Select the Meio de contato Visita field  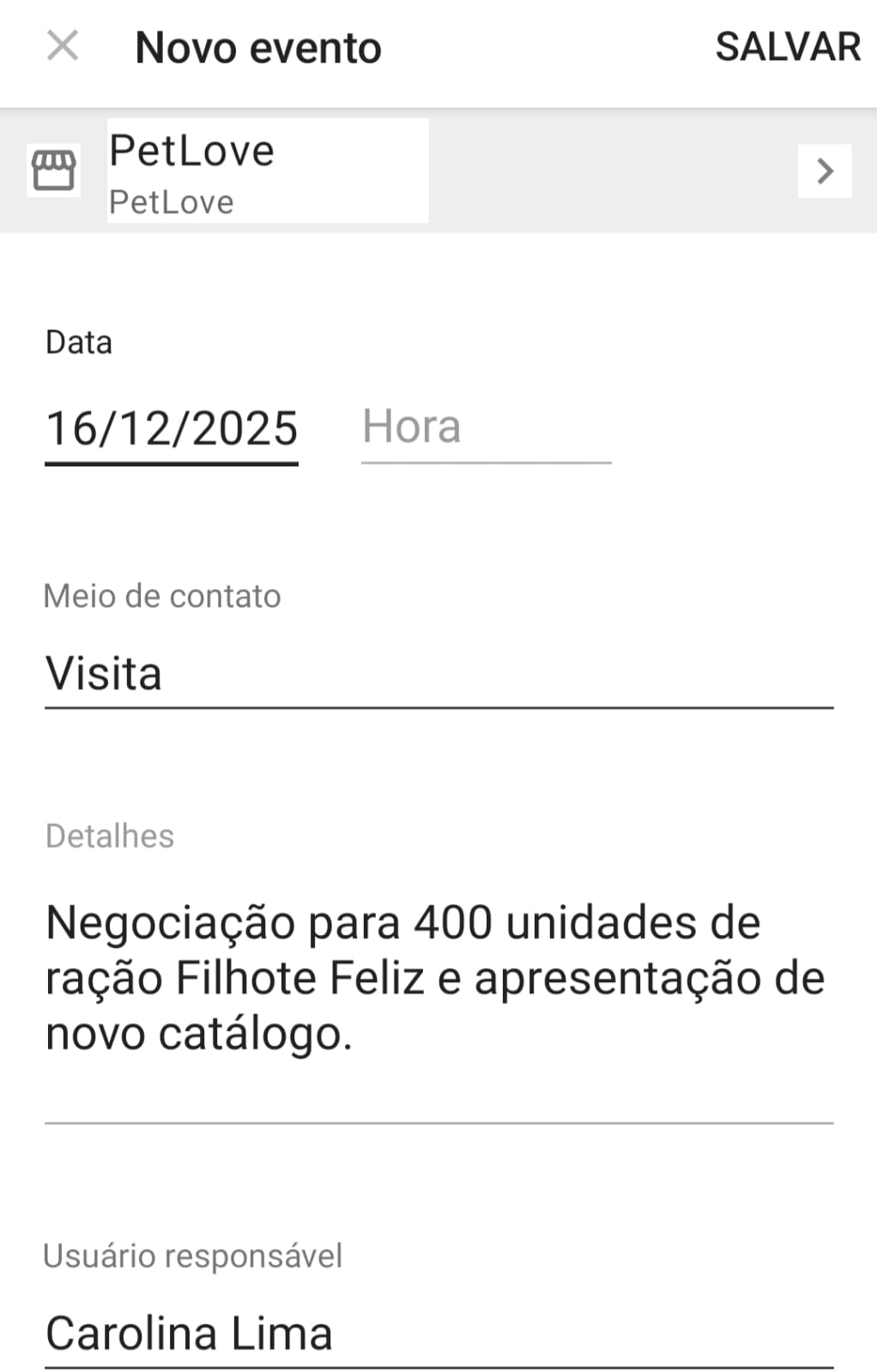coord(438,674)
